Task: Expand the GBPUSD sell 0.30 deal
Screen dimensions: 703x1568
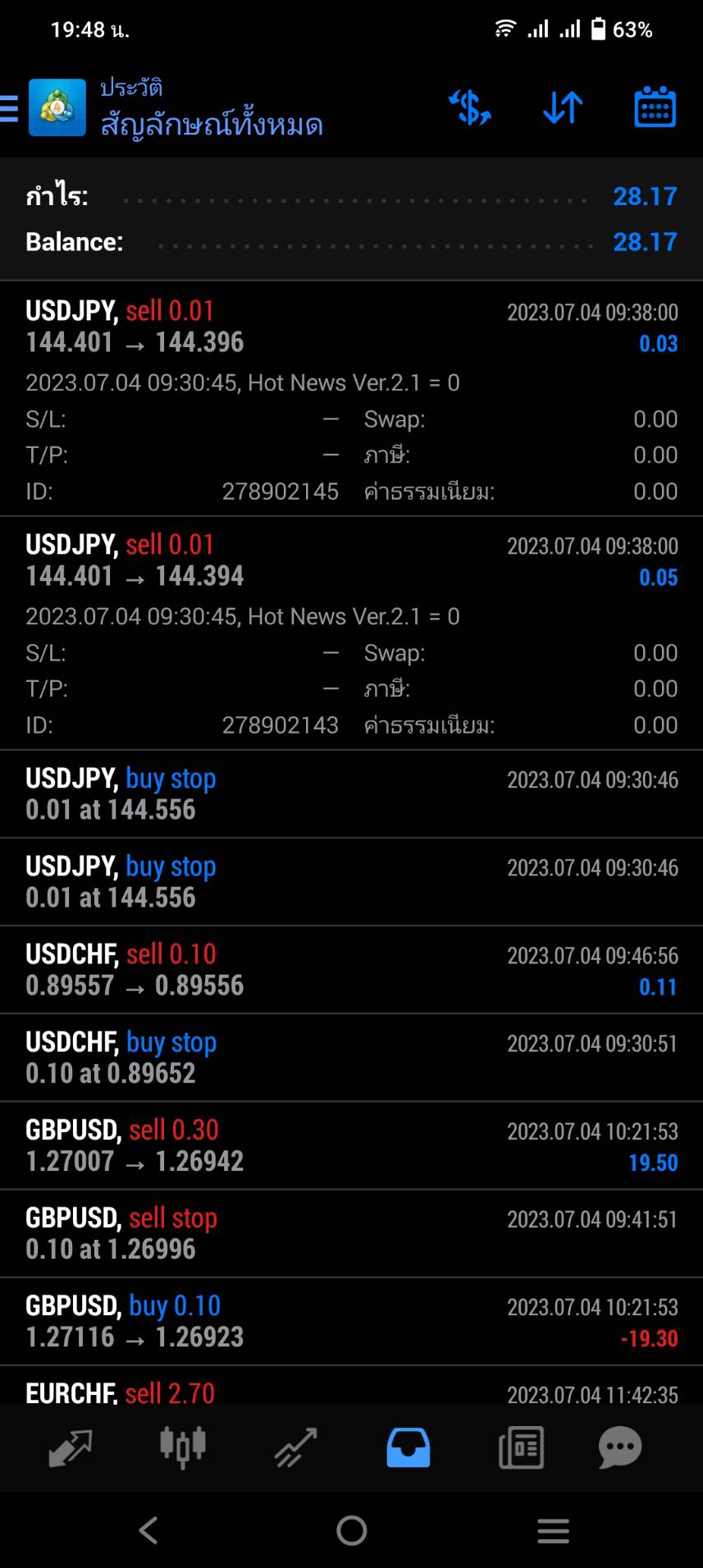Action: [x=351, y=1145]
